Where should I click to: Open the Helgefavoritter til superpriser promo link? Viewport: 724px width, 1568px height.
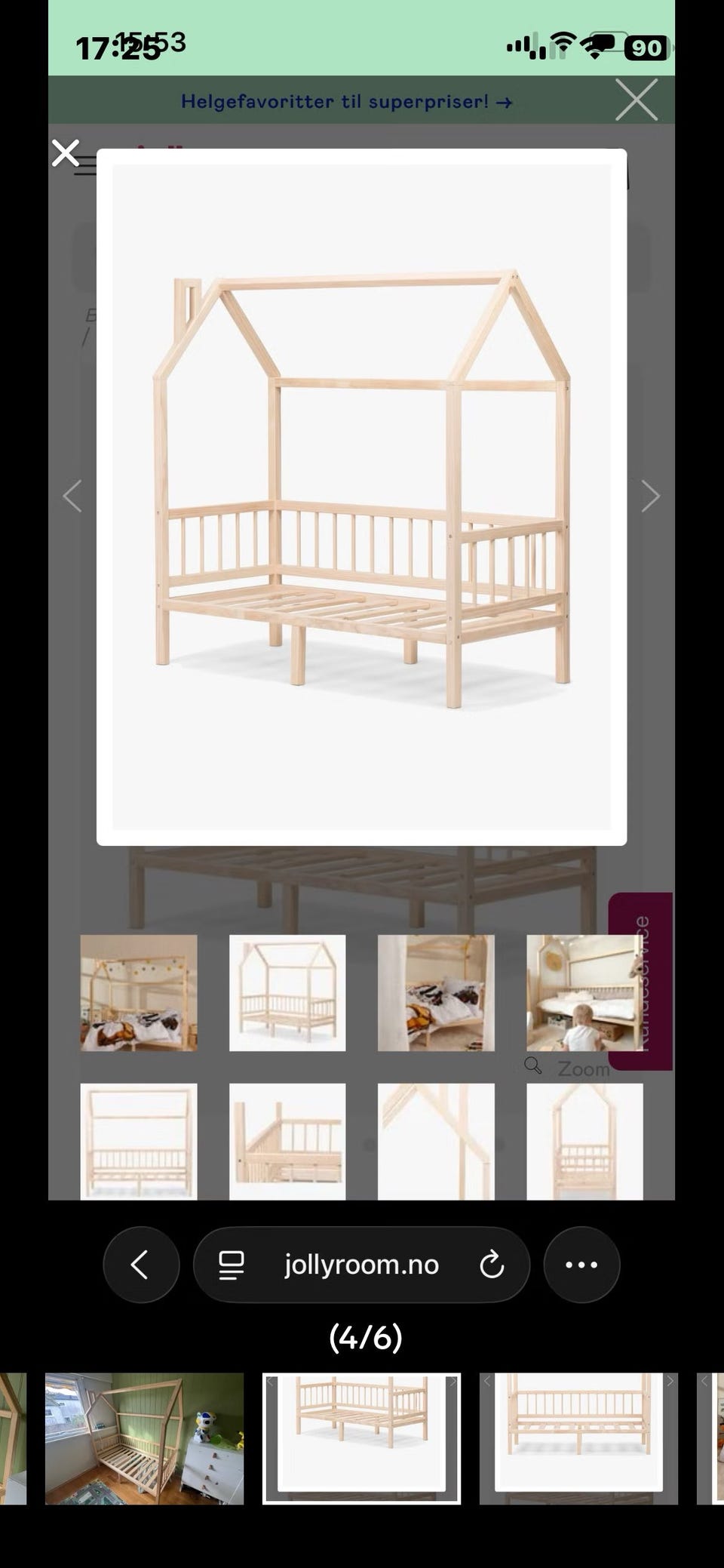click(347, 100)
